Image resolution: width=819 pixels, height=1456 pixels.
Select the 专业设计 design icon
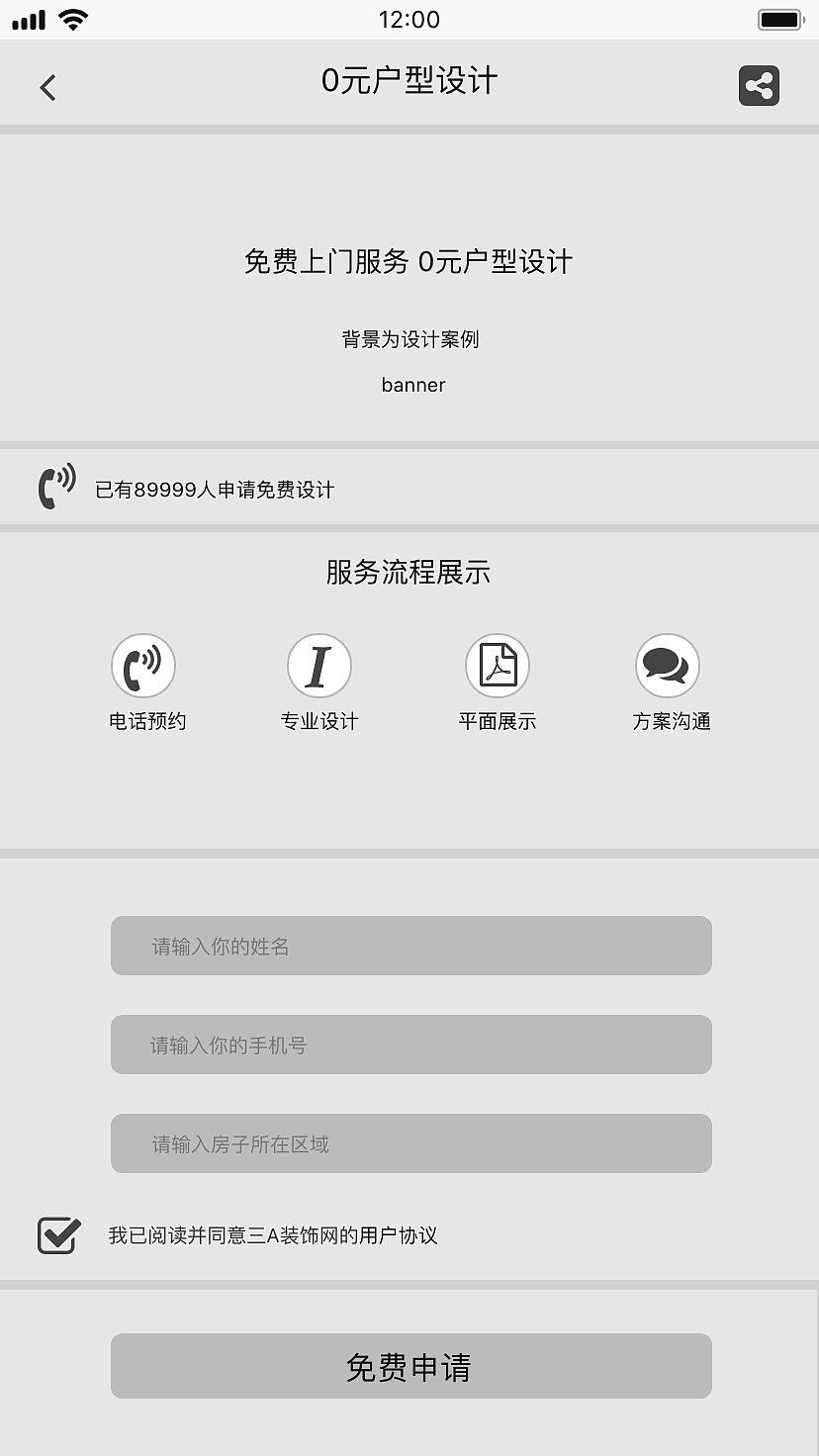point(318,666)
